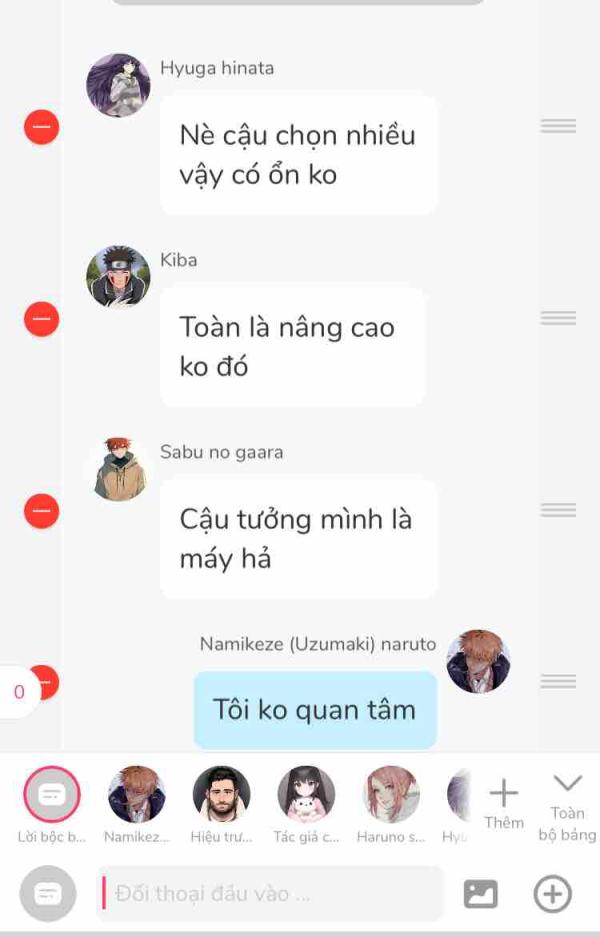Open Kiba's avatar in the chat

(x=118, y=277)
